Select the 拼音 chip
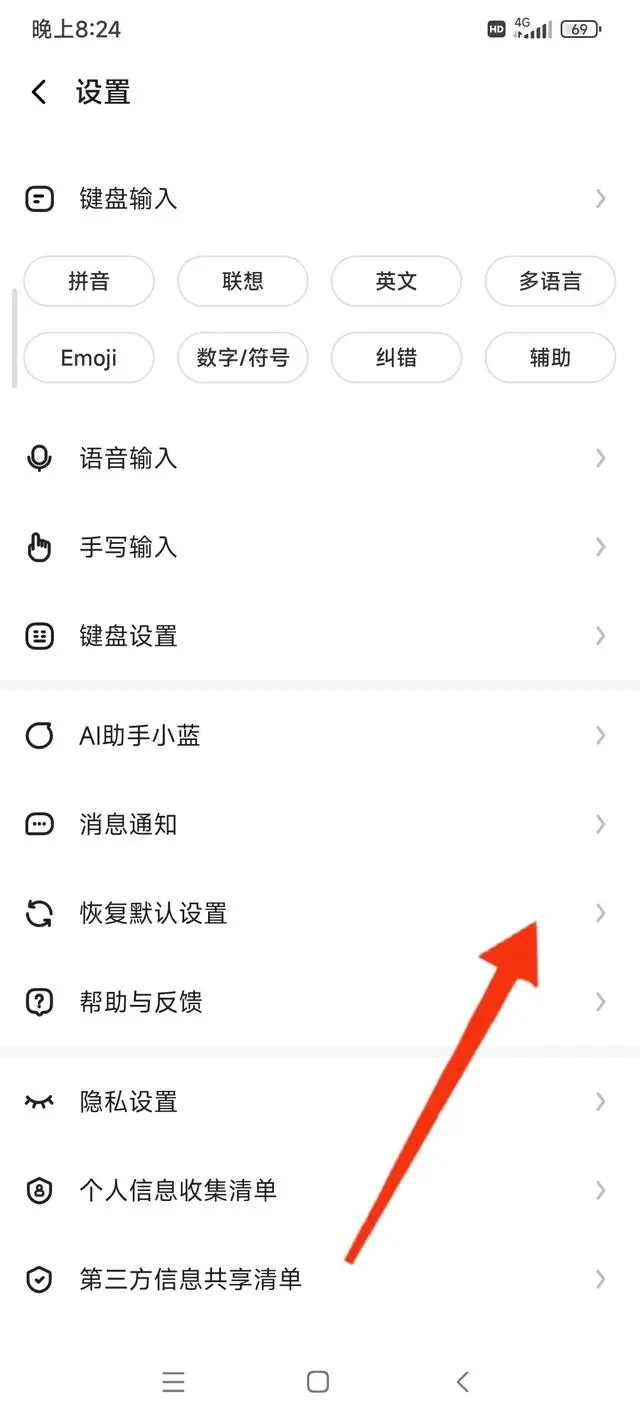640x1422 pixels. point(89,281)
